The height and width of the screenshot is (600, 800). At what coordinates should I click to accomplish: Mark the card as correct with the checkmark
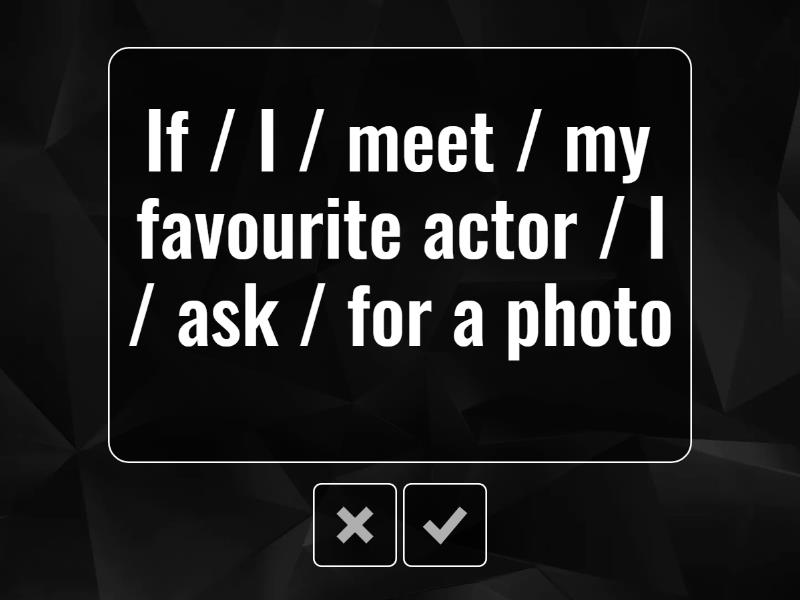[x=445, y=525]
